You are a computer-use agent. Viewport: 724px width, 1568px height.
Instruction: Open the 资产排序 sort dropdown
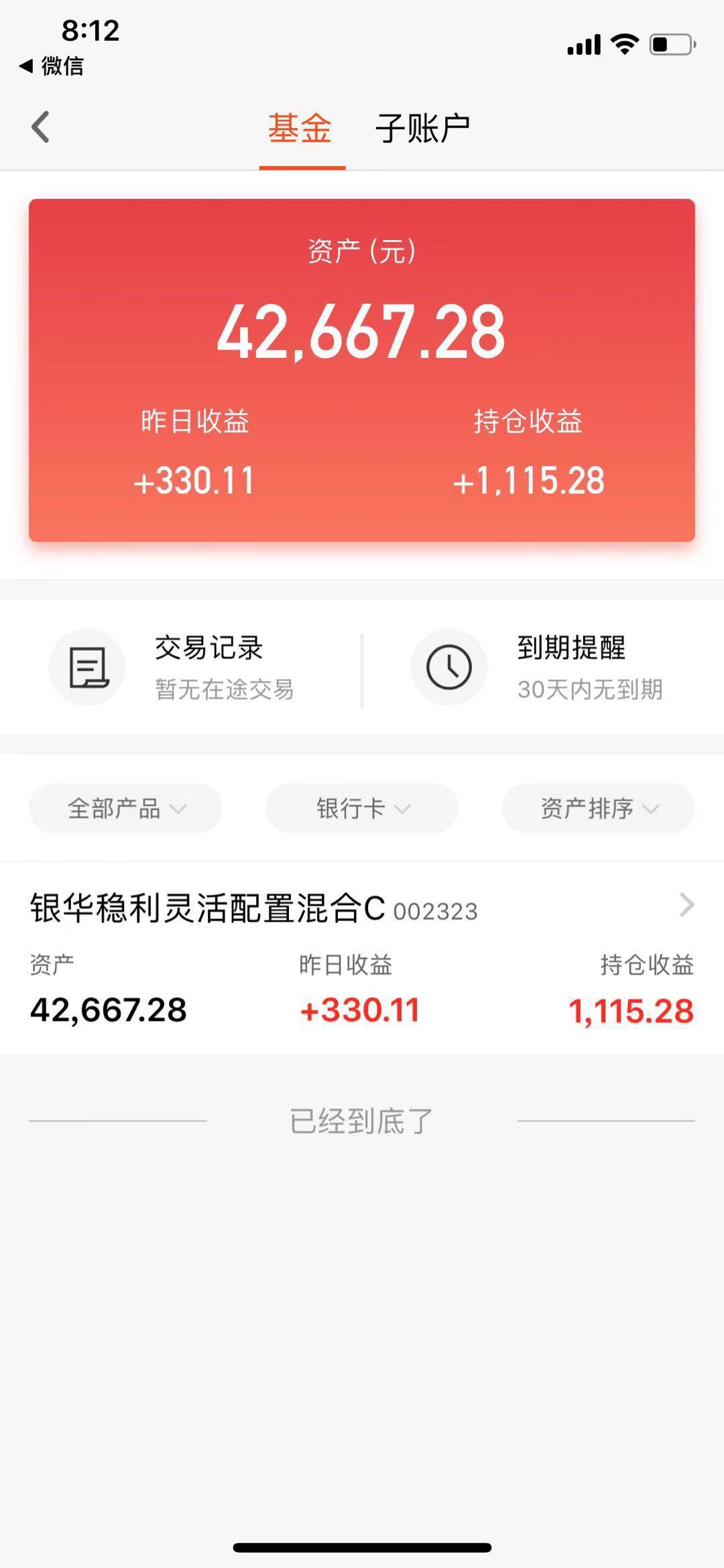[598, 808]
